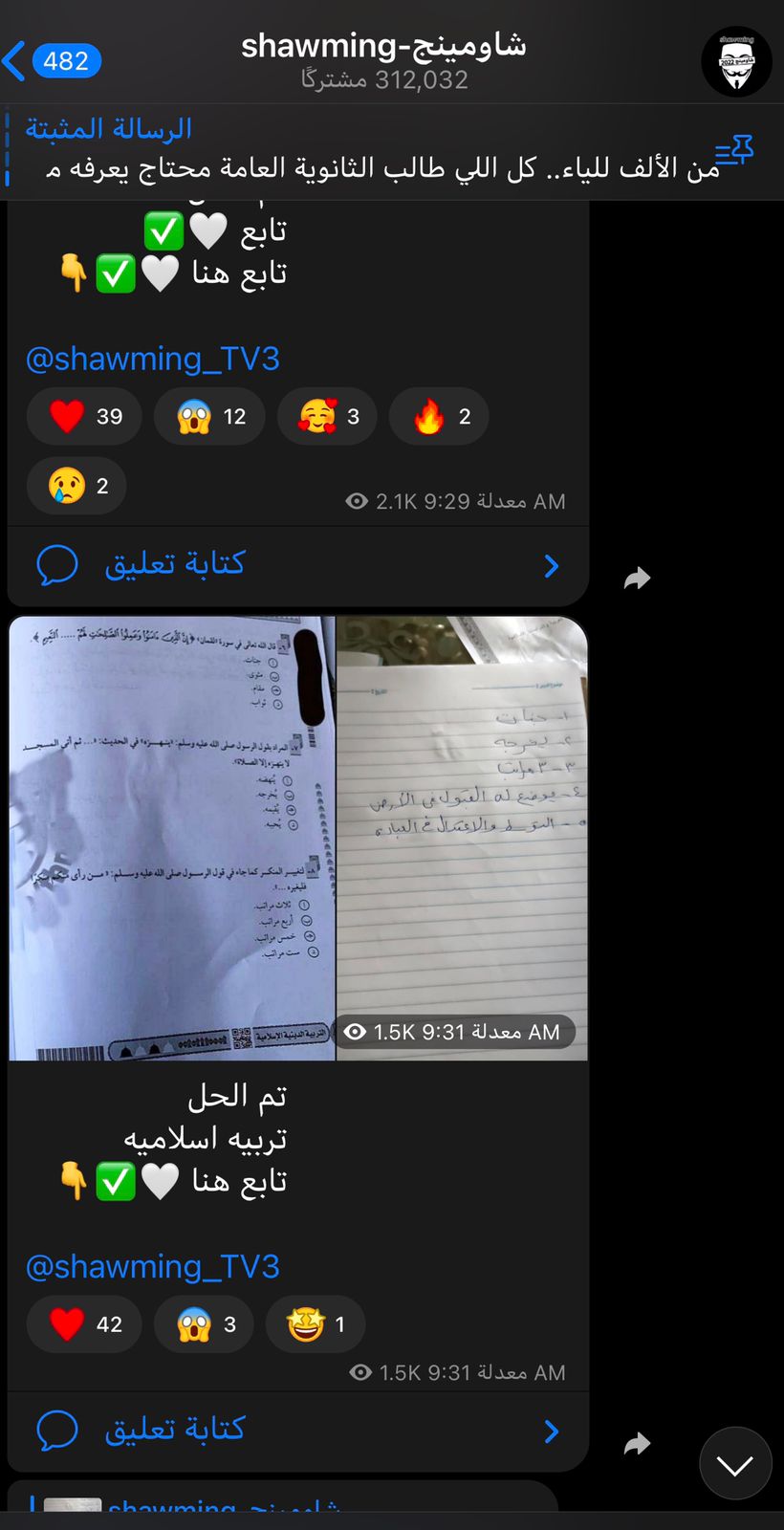Viewport: 784px width, 1530px height.
Task: Open the printed exam sheet photo
Action: pos(172,838)
